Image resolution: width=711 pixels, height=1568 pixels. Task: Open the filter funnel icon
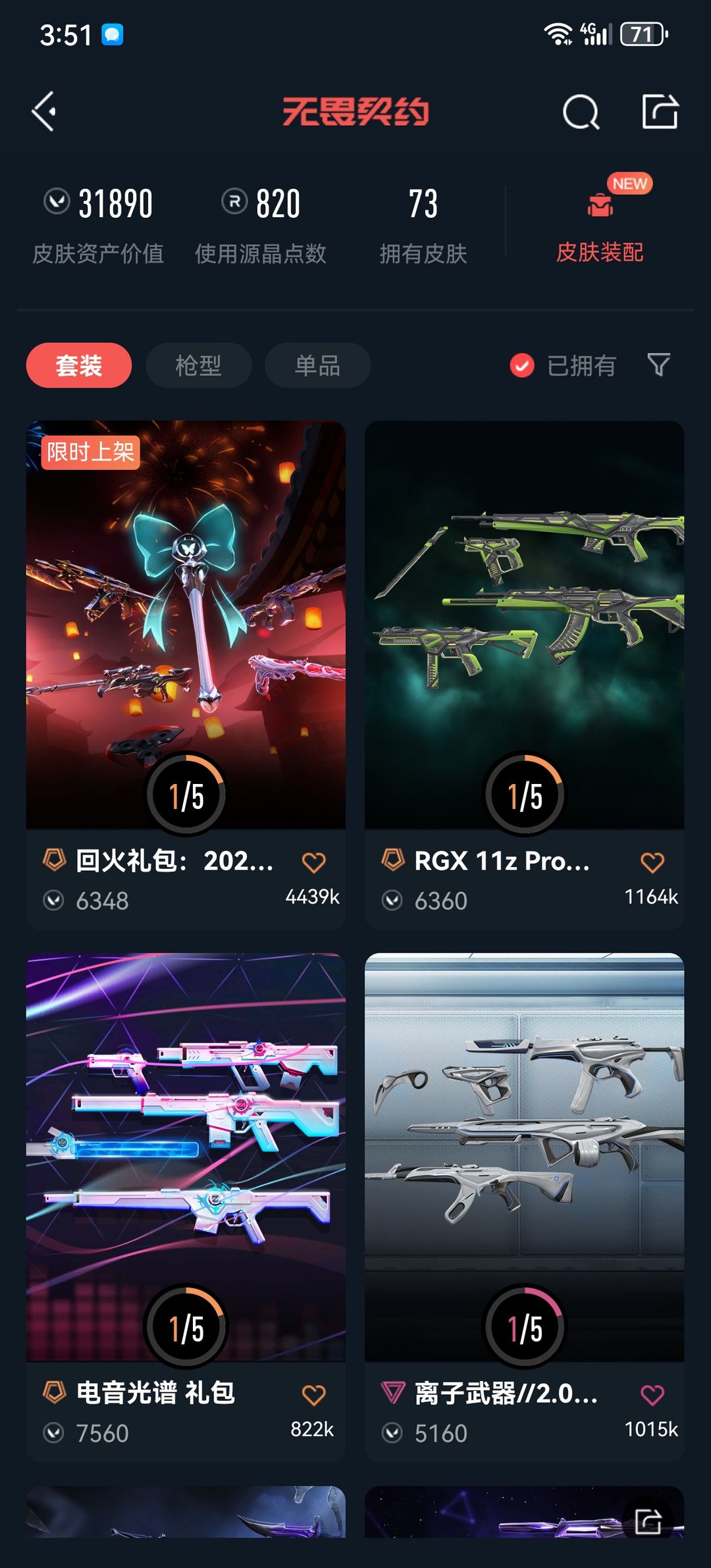(660, 365)
